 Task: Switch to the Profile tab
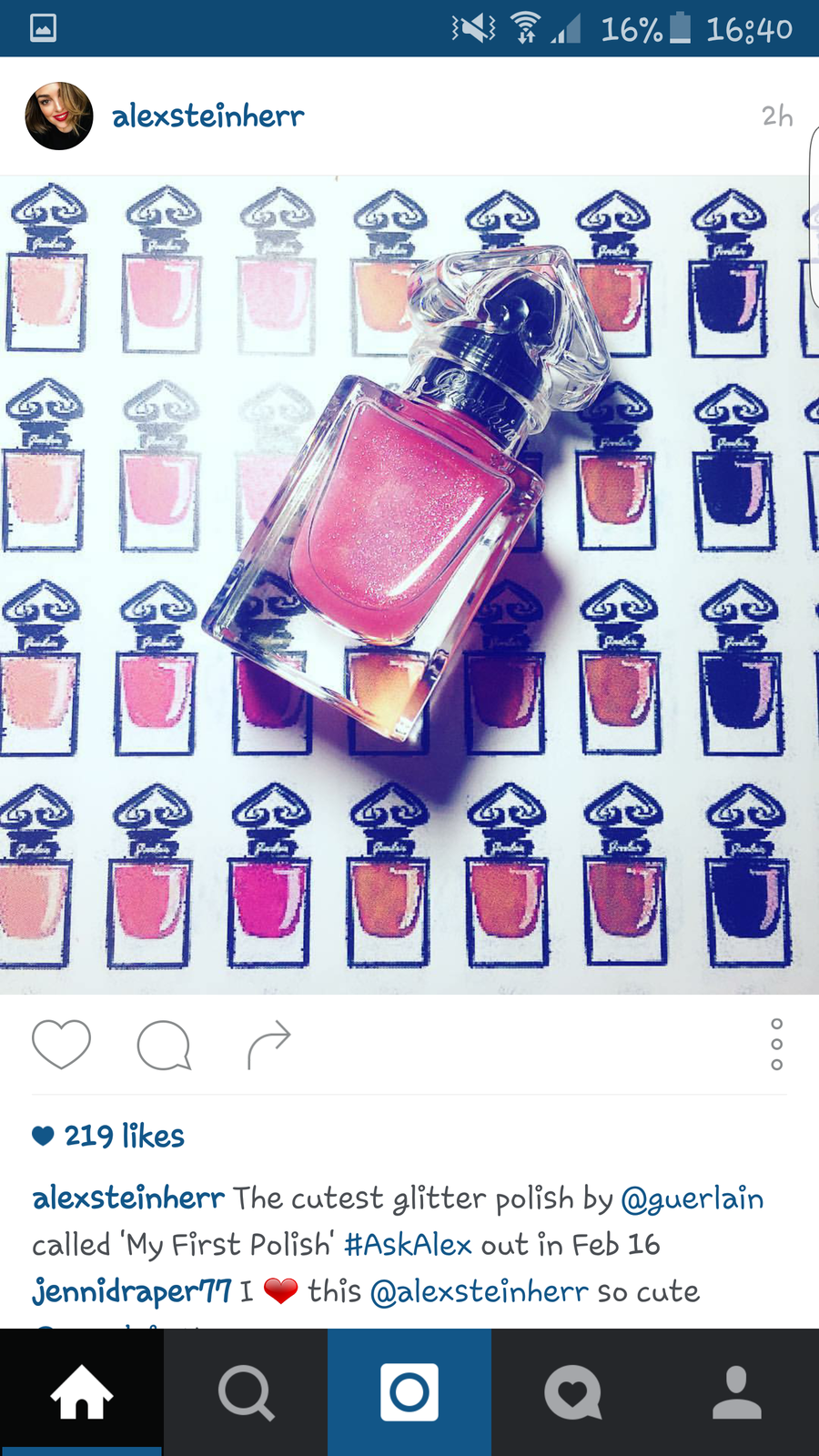tap(737, 1392)
